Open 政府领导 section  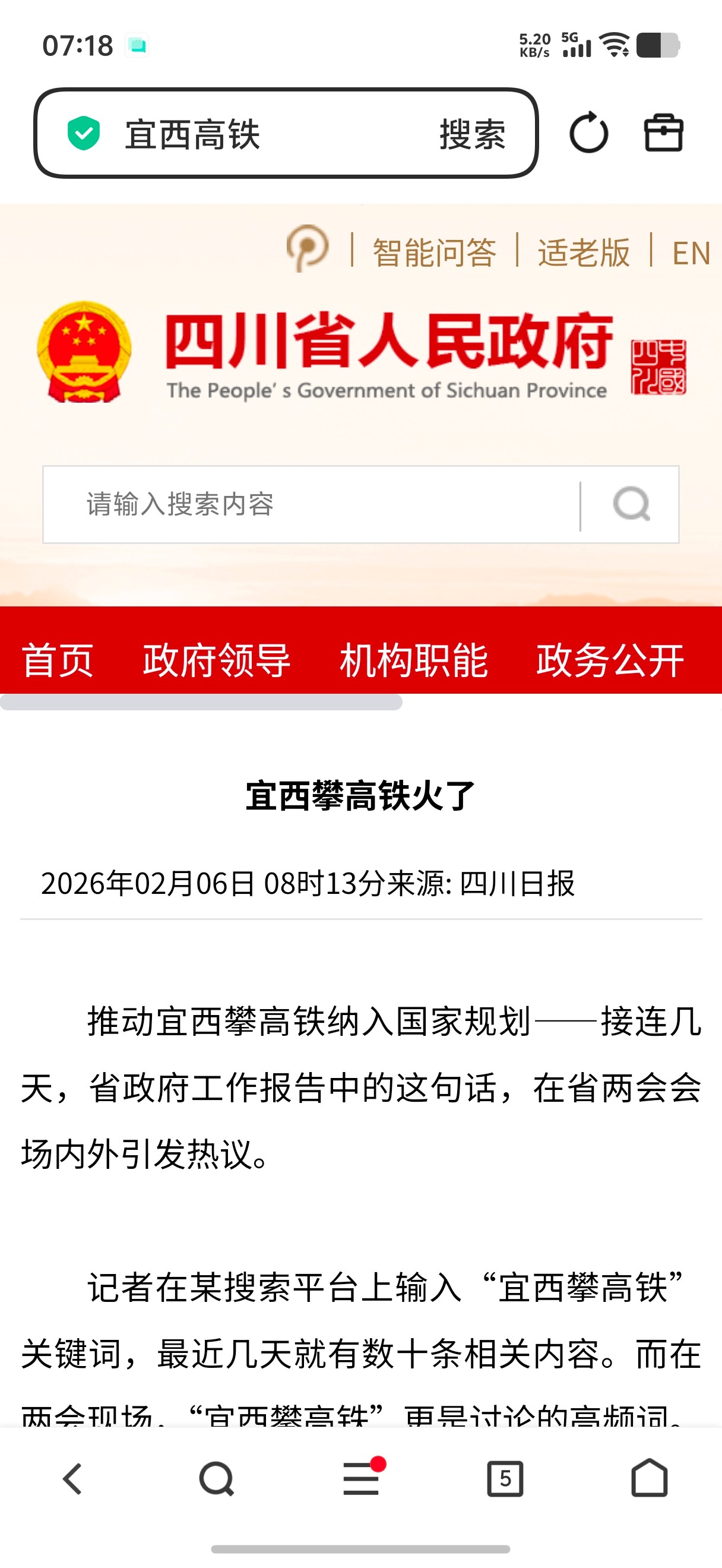coord(217,660)
